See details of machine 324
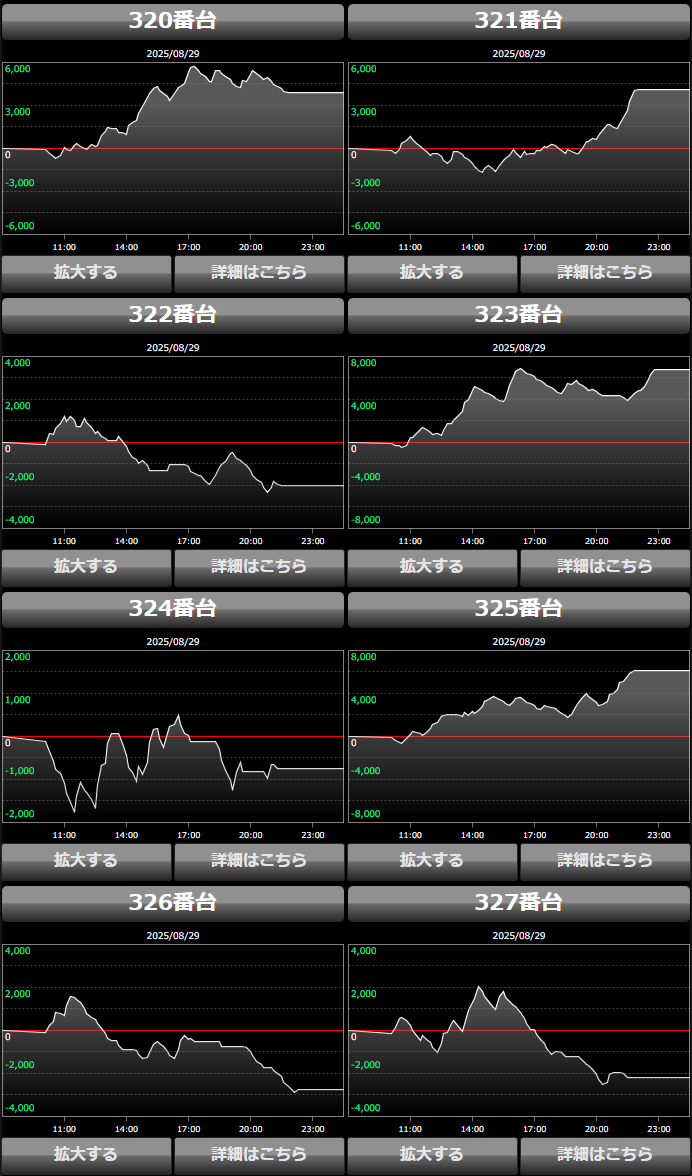This screenshot has height=1176, width=692. pos(259,862)
